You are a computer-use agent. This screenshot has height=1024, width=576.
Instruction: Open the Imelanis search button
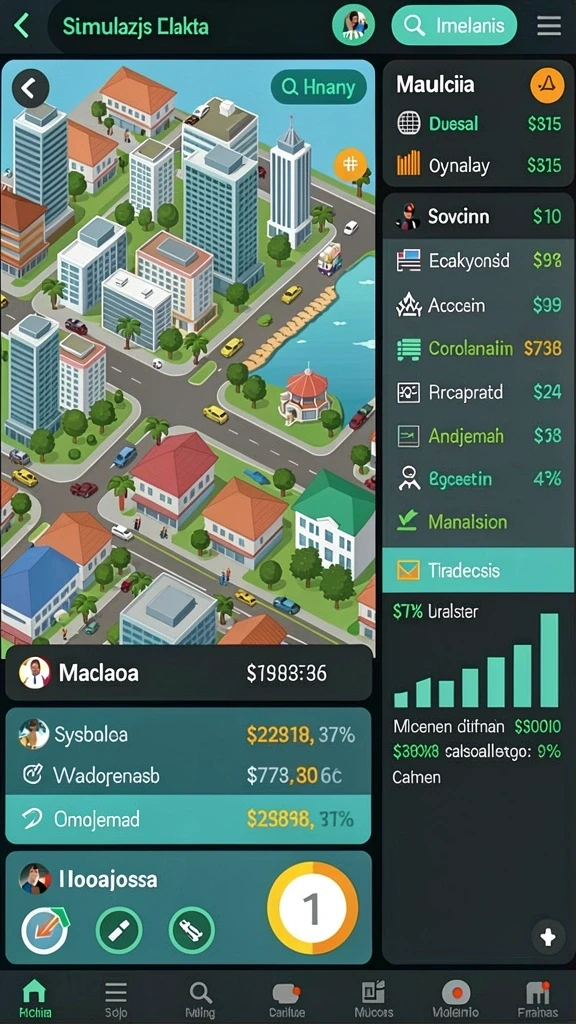(x=454, y=25)
